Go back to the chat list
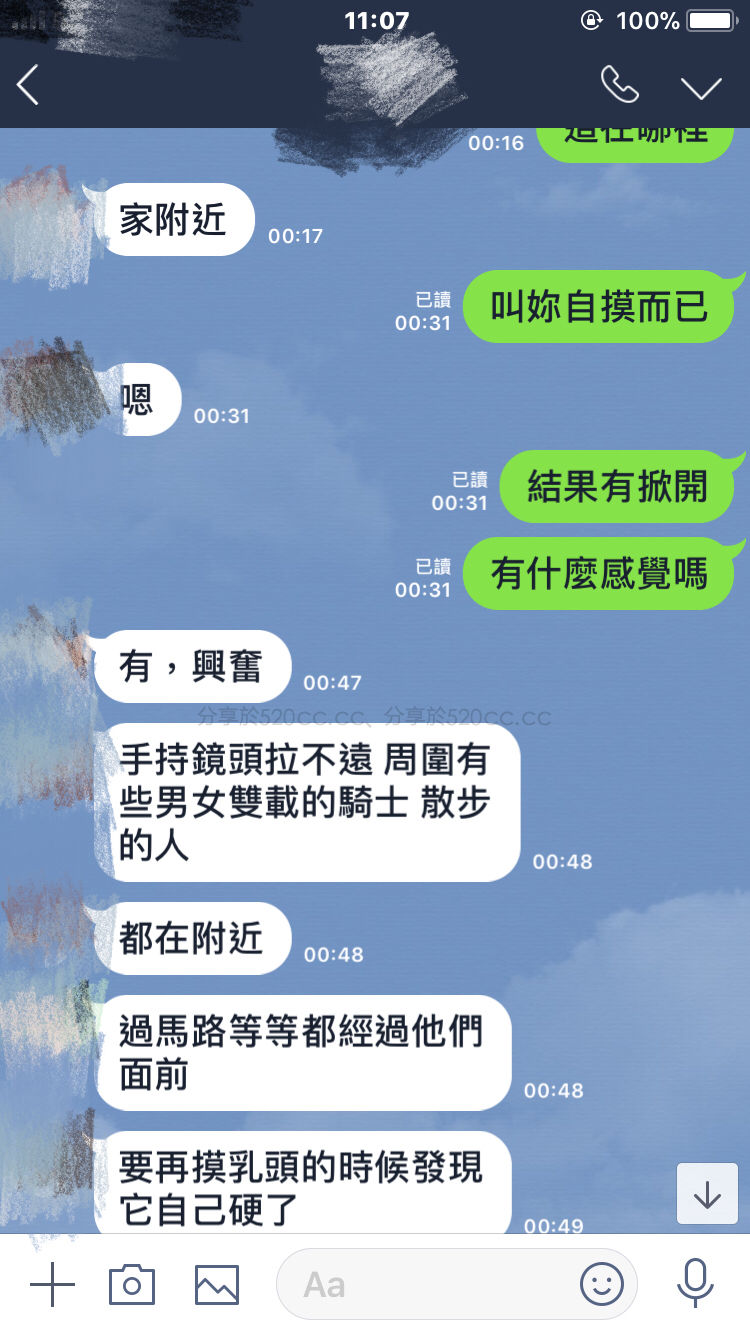 [28, 86]
